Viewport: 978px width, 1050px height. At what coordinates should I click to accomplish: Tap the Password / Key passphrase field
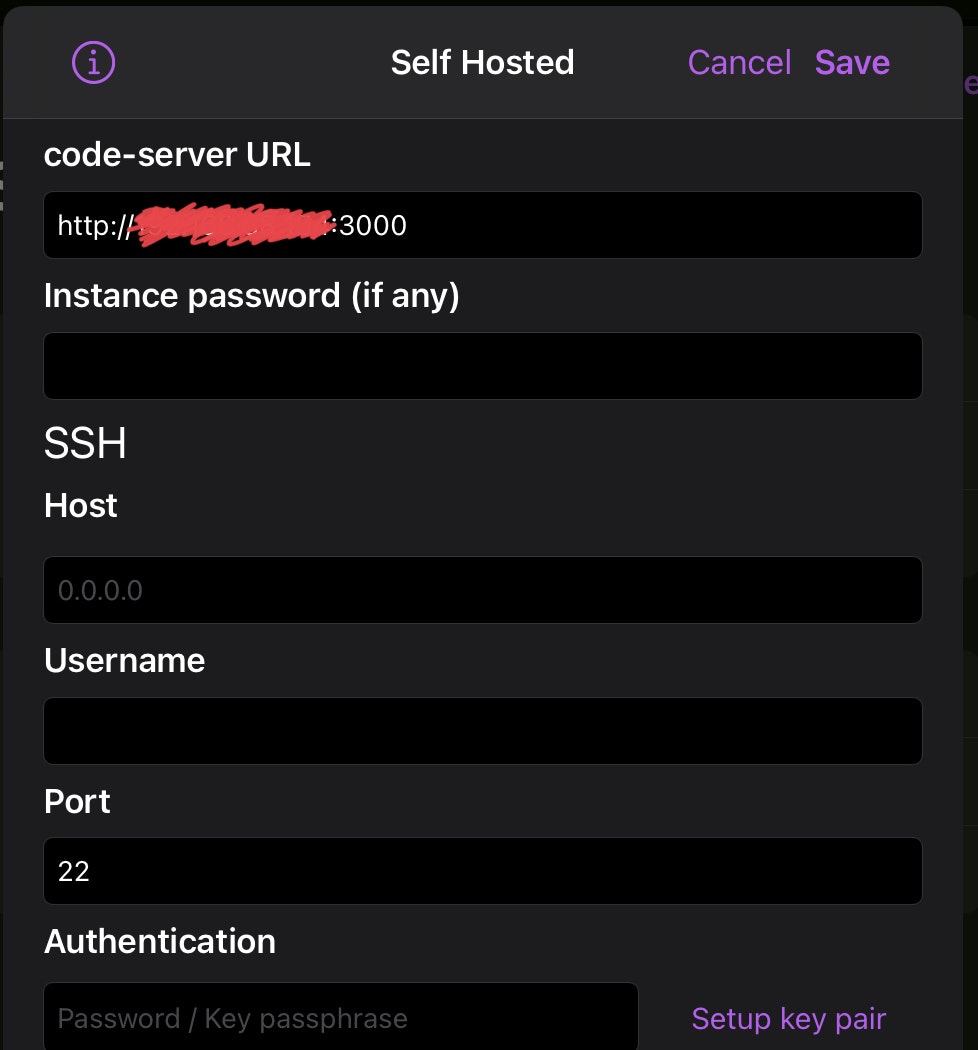(x=340, y=1018)
